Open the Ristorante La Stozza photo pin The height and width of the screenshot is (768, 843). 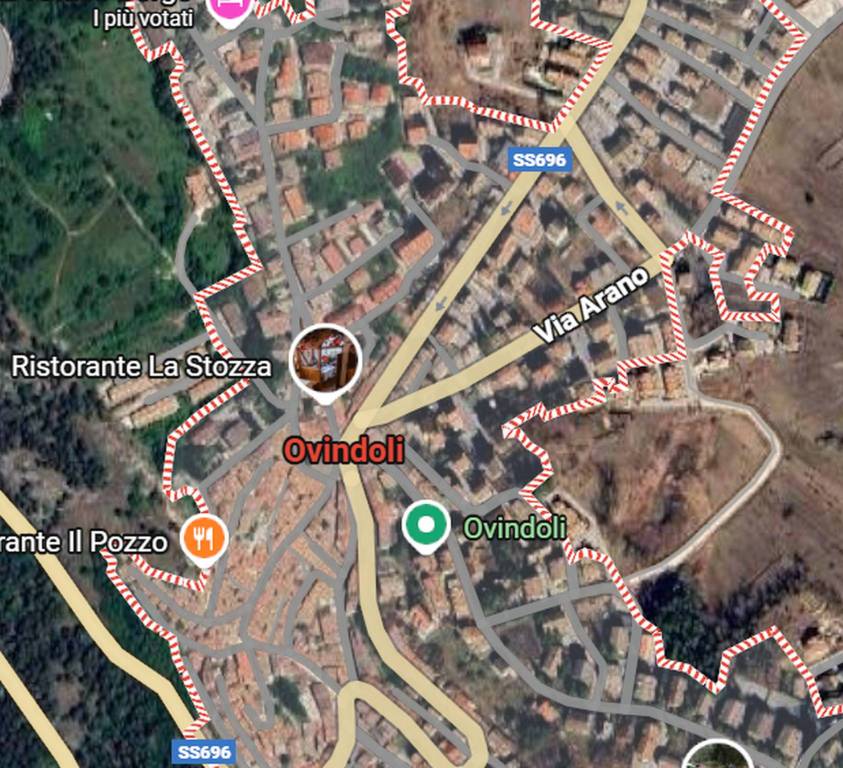coord(325,358)
